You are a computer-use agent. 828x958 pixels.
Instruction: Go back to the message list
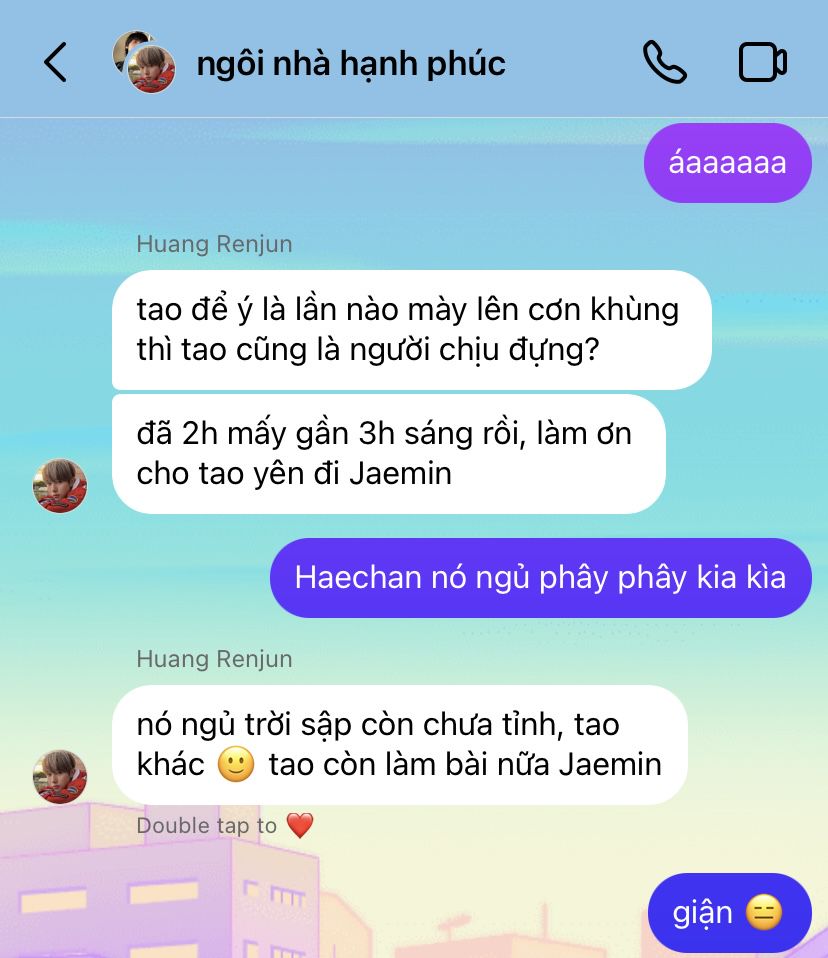coord(55,63)
